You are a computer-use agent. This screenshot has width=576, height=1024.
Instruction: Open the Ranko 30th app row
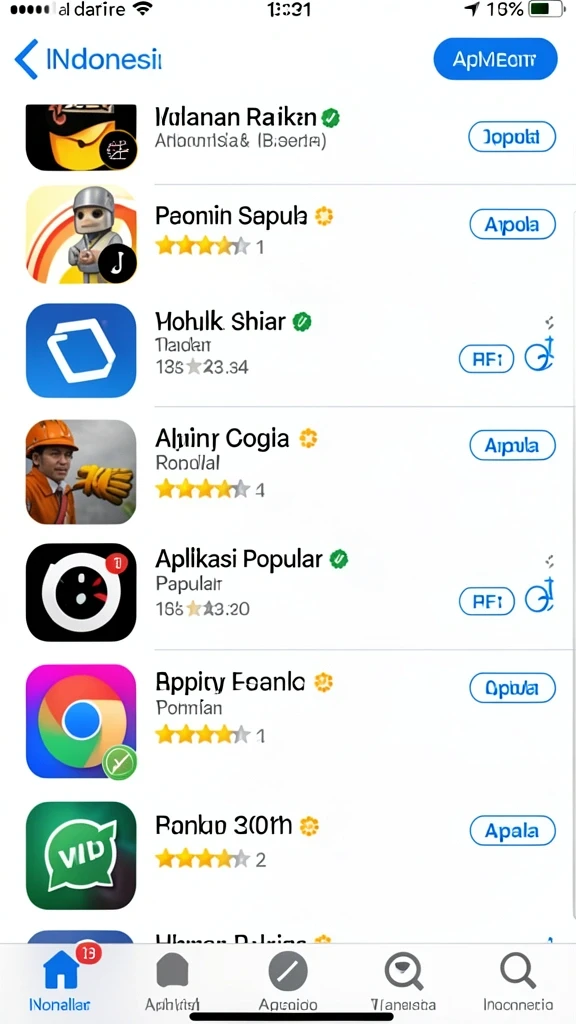click(288, 856)
